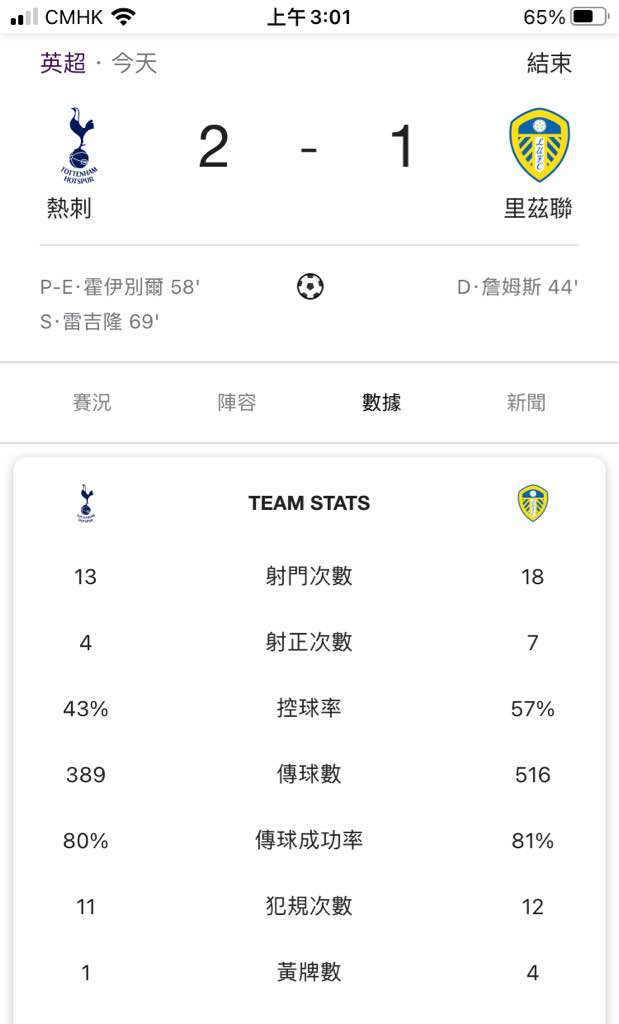The height and width of the screenshot is (1024, 619).
Task: Open the 英超 league link
Action: coord(63,63)
